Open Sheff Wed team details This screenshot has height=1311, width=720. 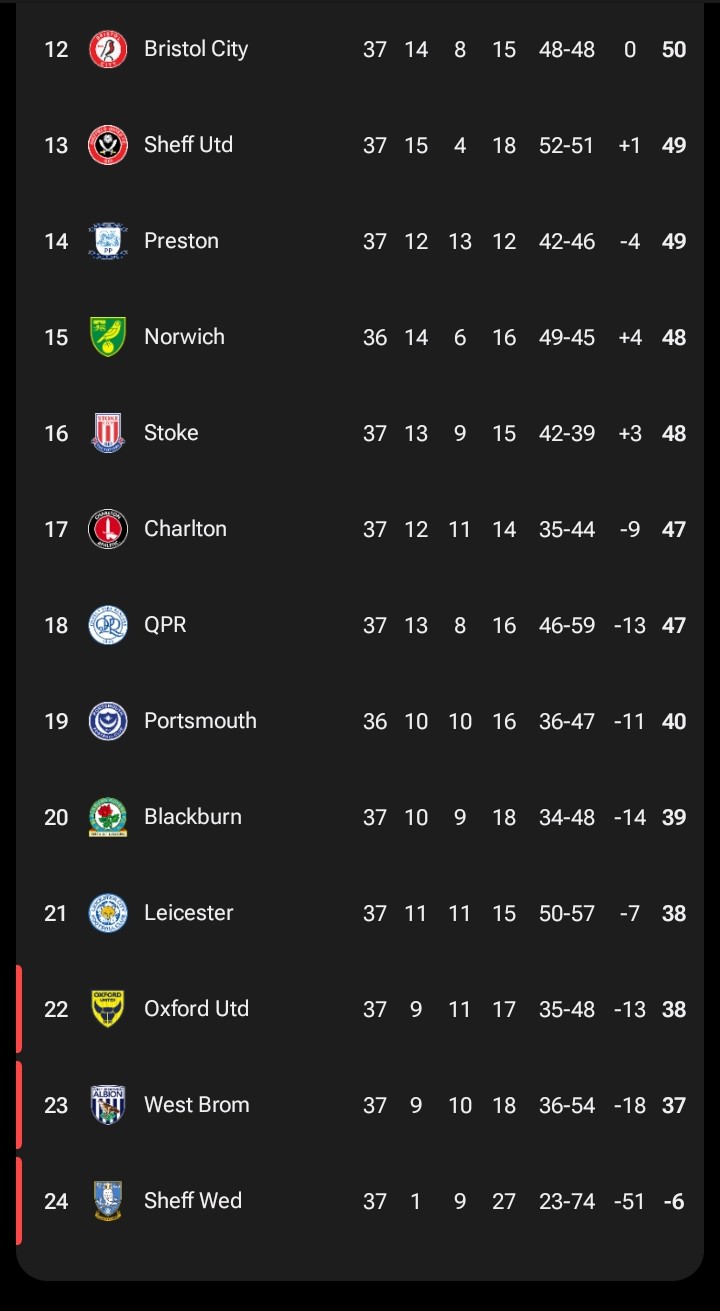click(x=193, y=1201)
